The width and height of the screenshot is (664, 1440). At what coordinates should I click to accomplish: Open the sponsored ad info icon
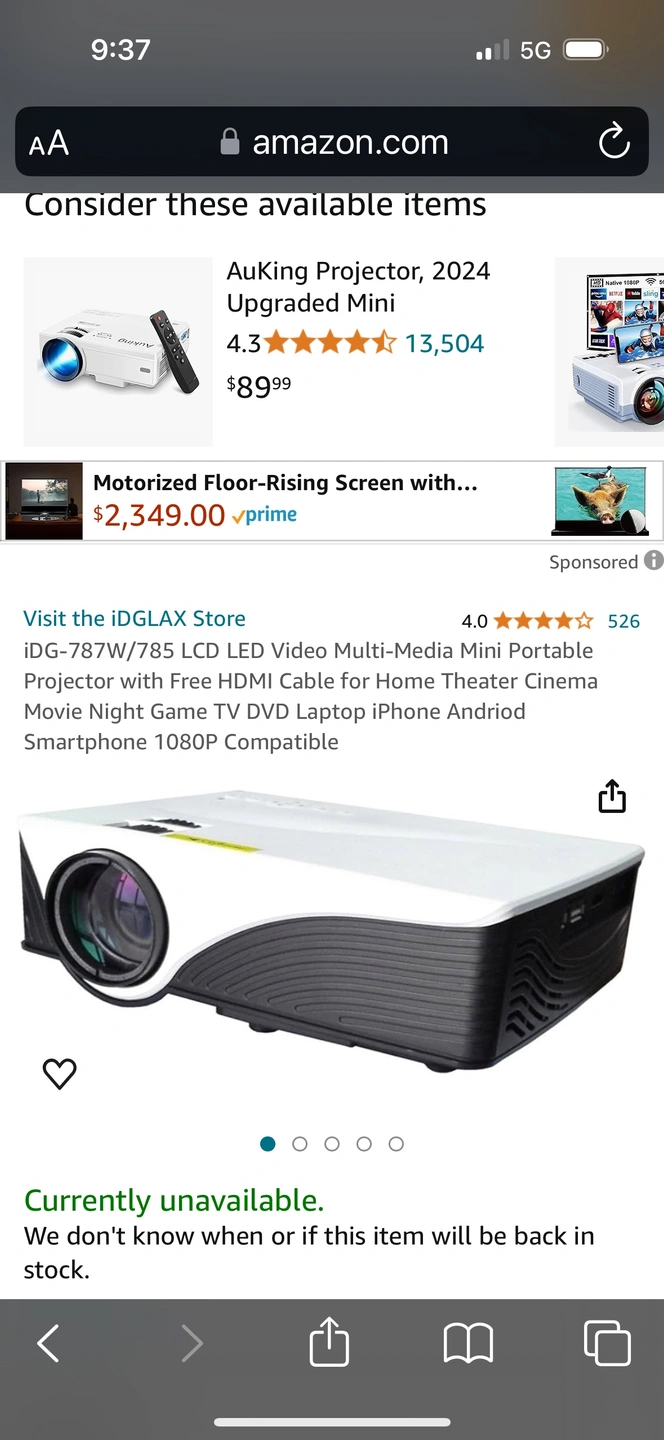click(x=654, y=560)
